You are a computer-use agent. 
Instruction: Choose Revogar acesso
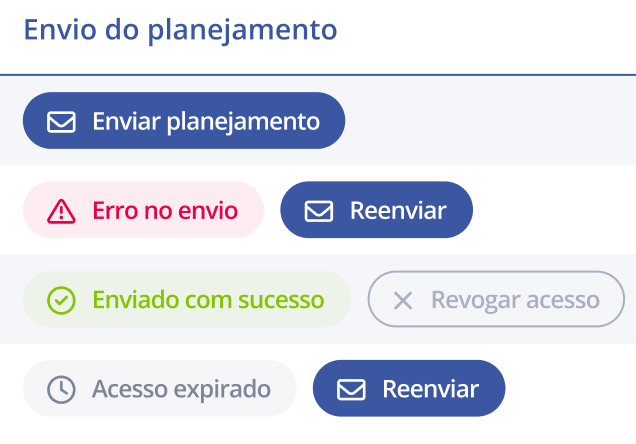point(496,299)
